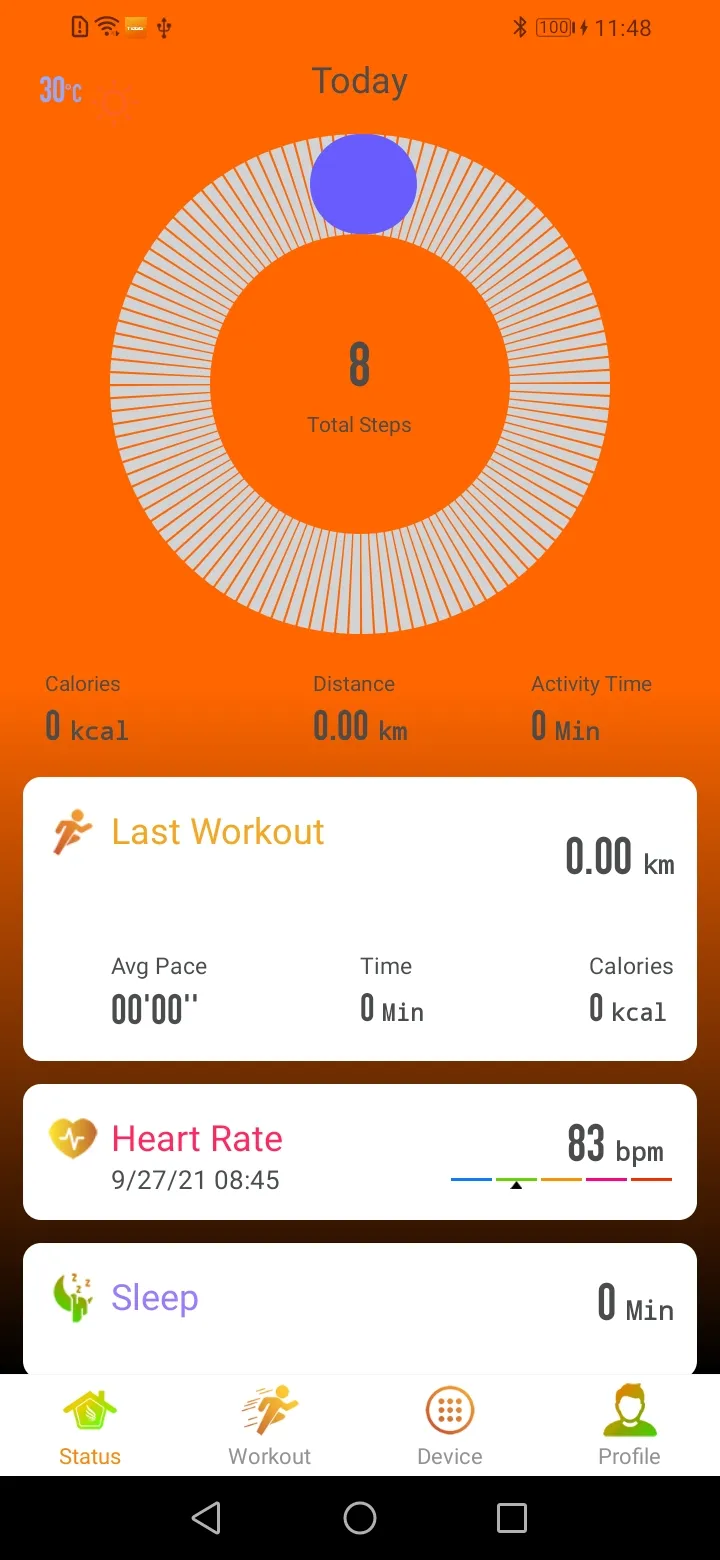Go to the Profile tab

pyautogui.click(x=629, y=1425)
